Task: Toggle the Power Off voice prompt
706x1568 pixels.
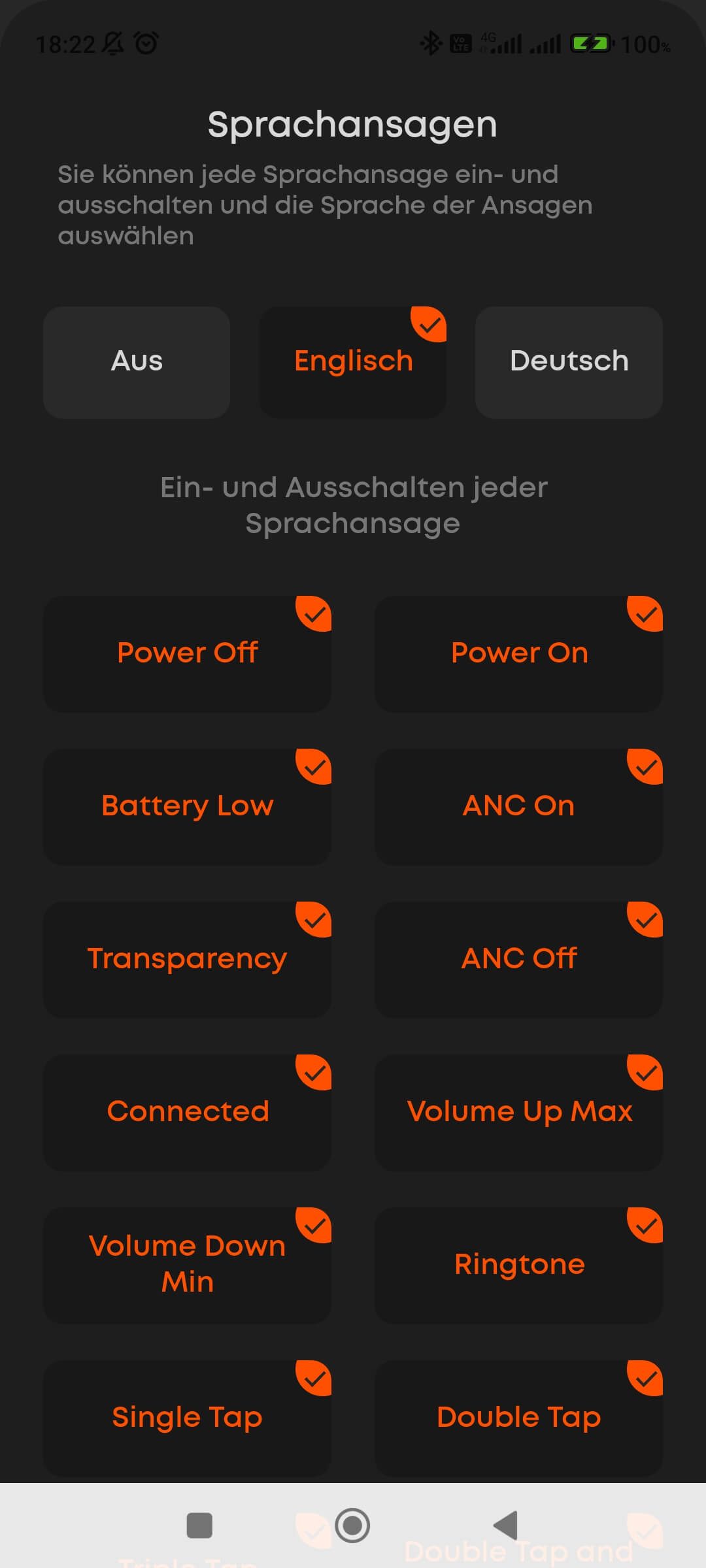Action: coord(187,653)
